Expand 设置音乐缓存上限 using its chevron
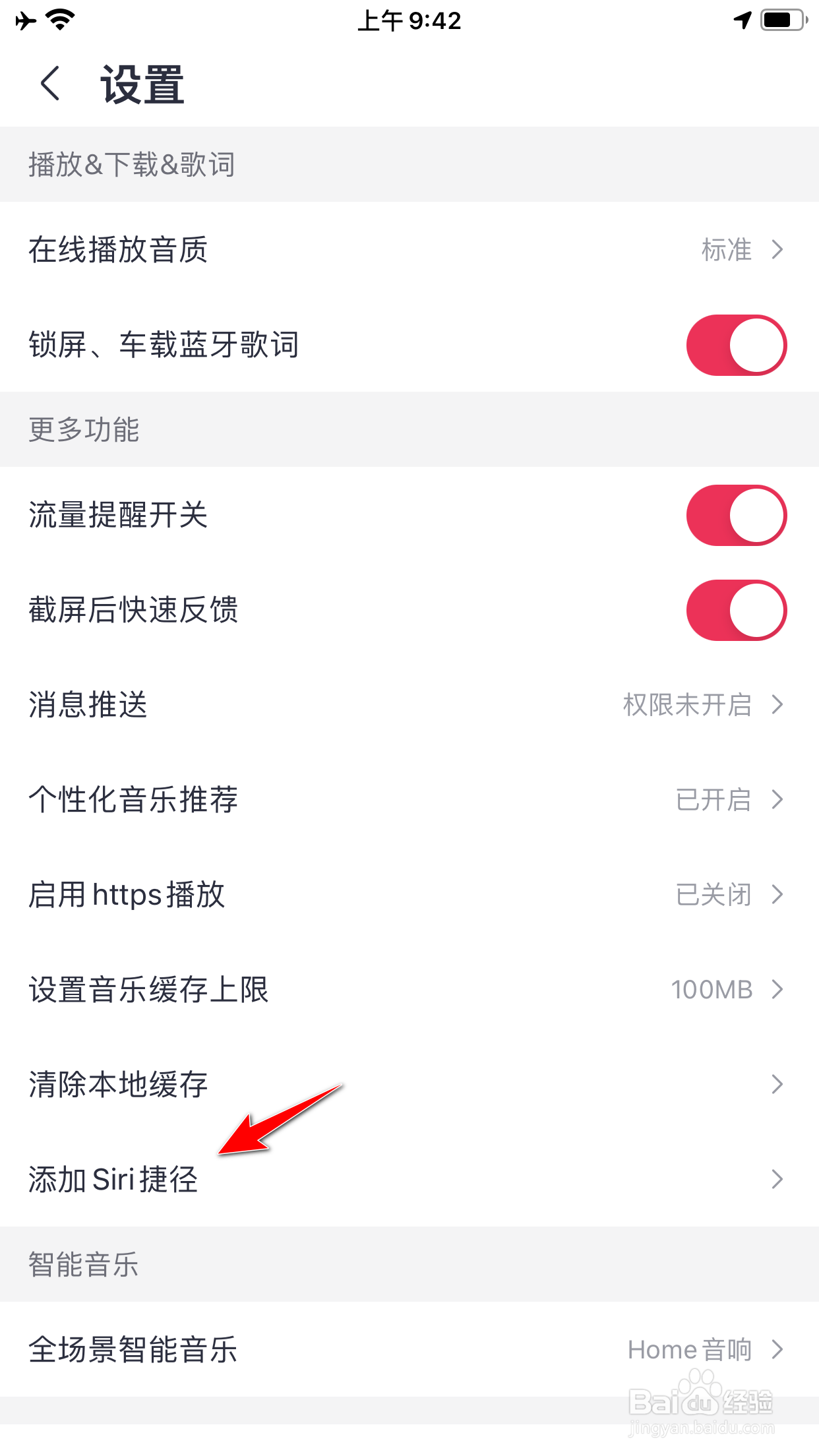This screenshot has width=819, height=1456. point(778,990)
